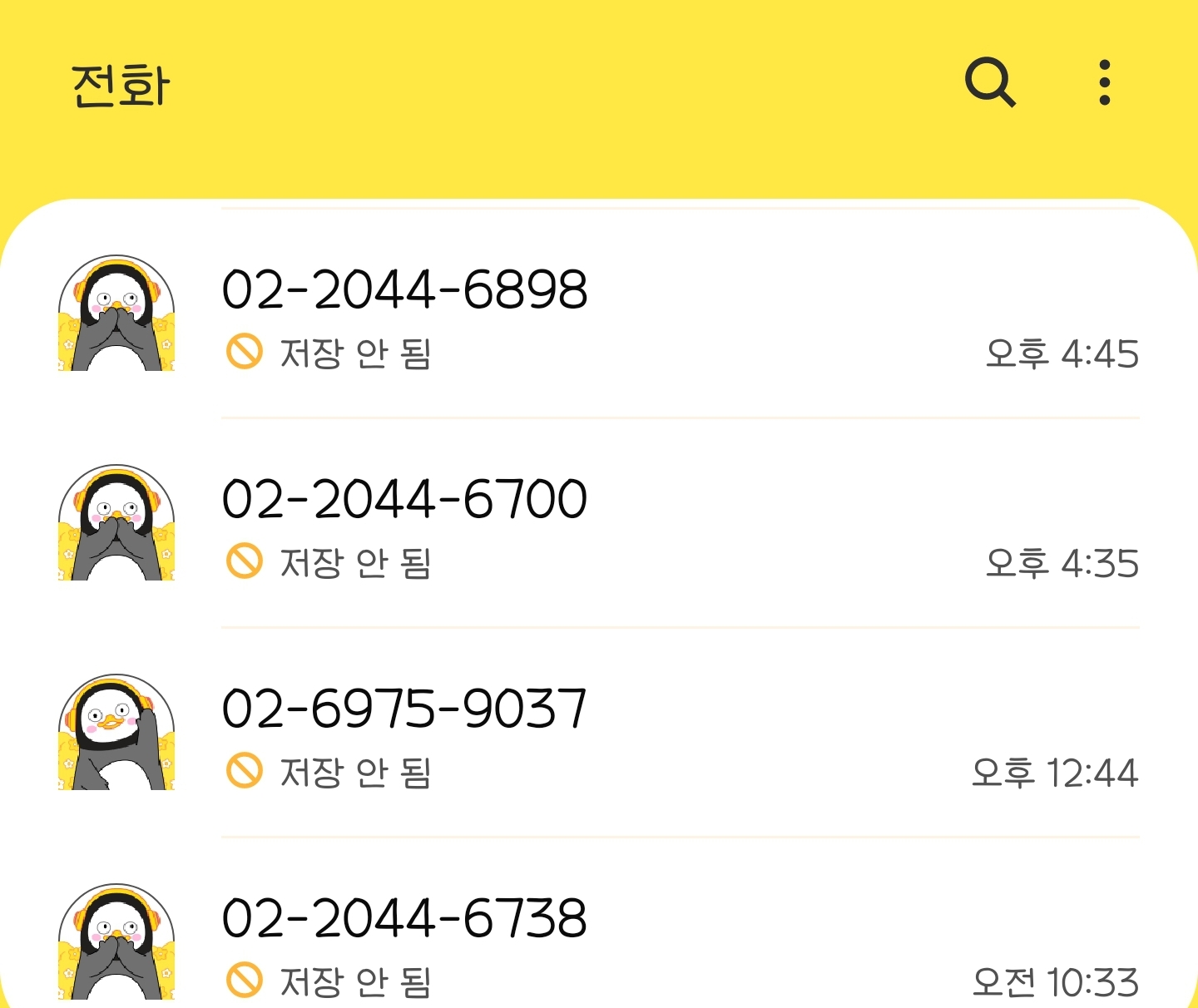Open the three-dot overflow menu

pyautogui.click(x=1104, y=83)
